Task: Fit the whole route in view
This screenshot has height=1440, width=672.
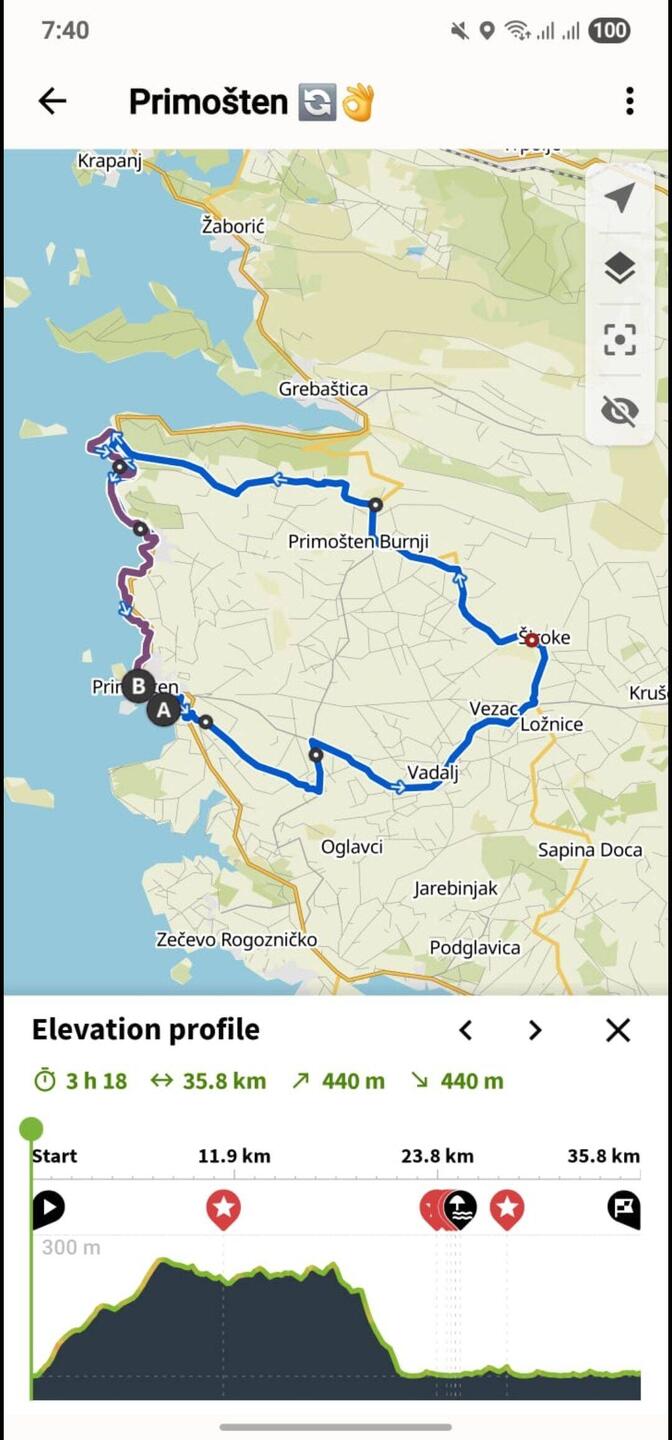Action: click(620, 340)
